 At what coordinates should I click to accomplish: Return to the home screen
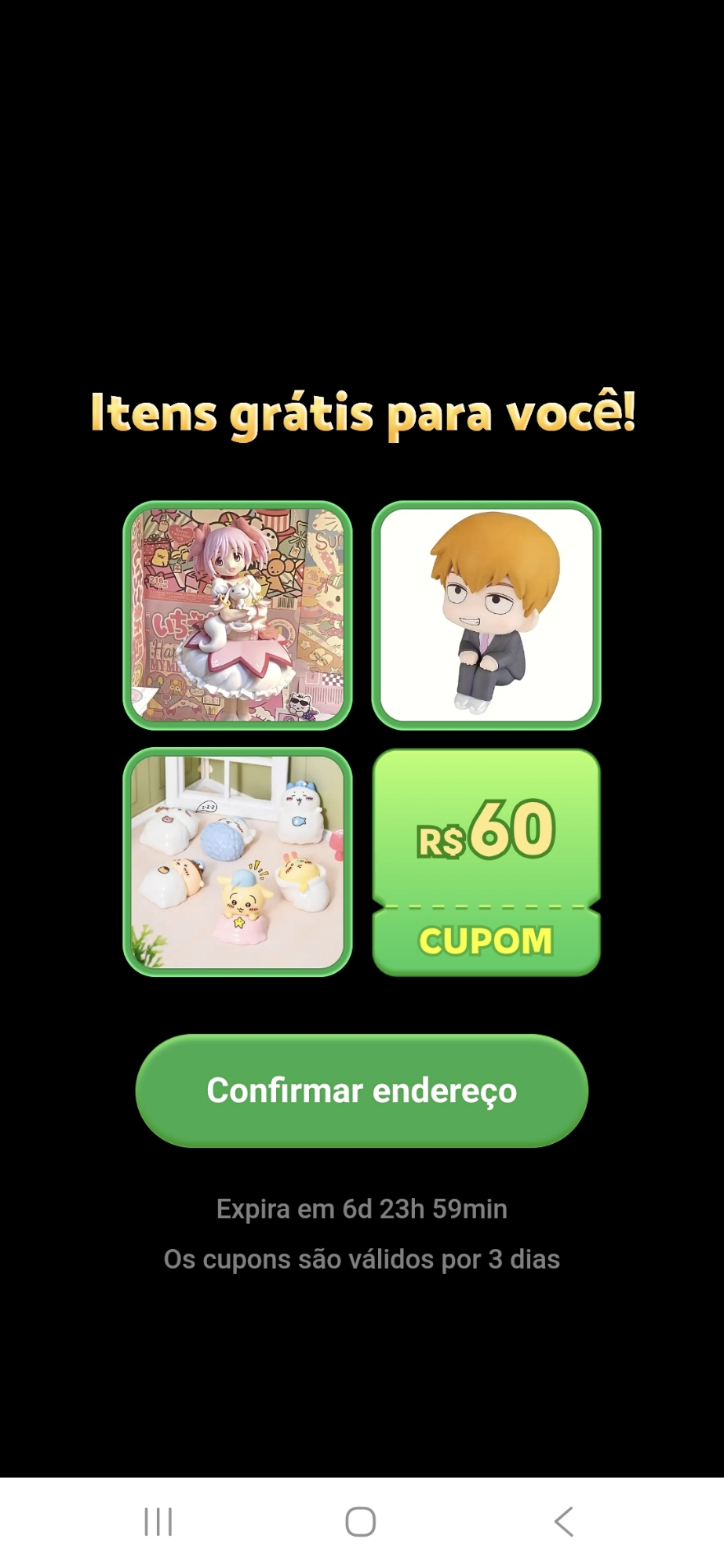click(x=361, y=1522)
